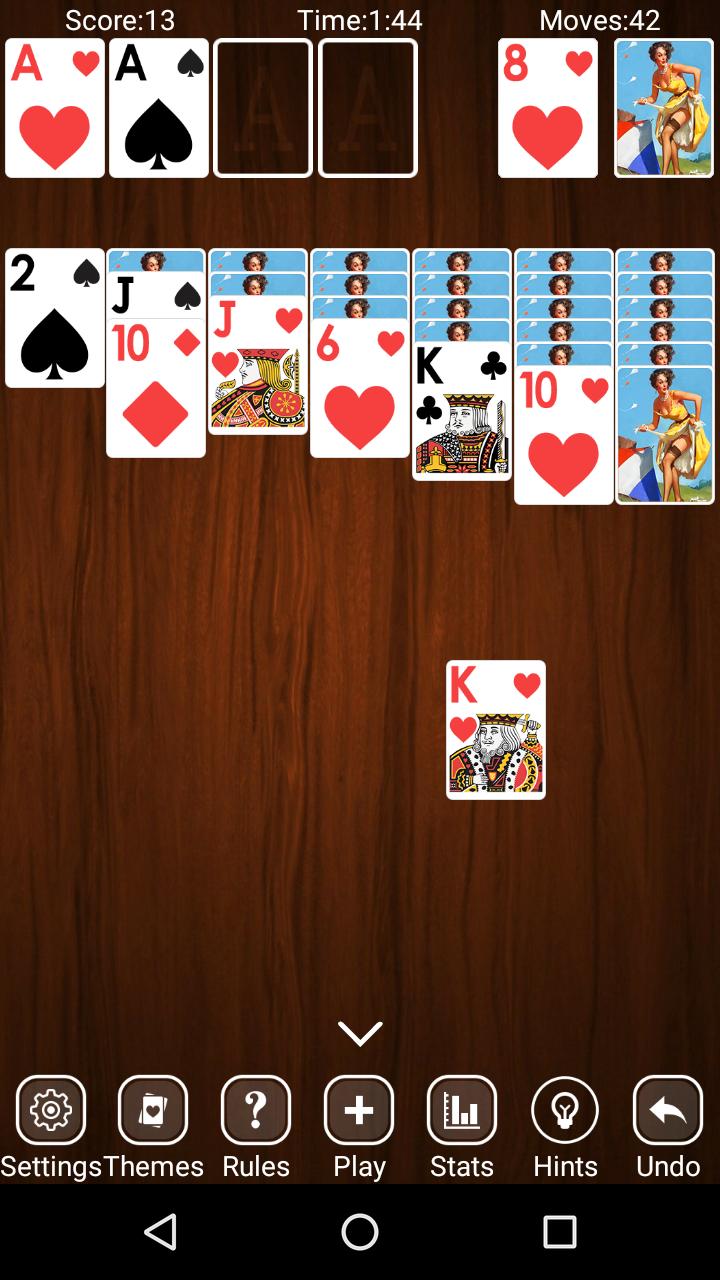Select the 8 of hearts waste card

548,108
